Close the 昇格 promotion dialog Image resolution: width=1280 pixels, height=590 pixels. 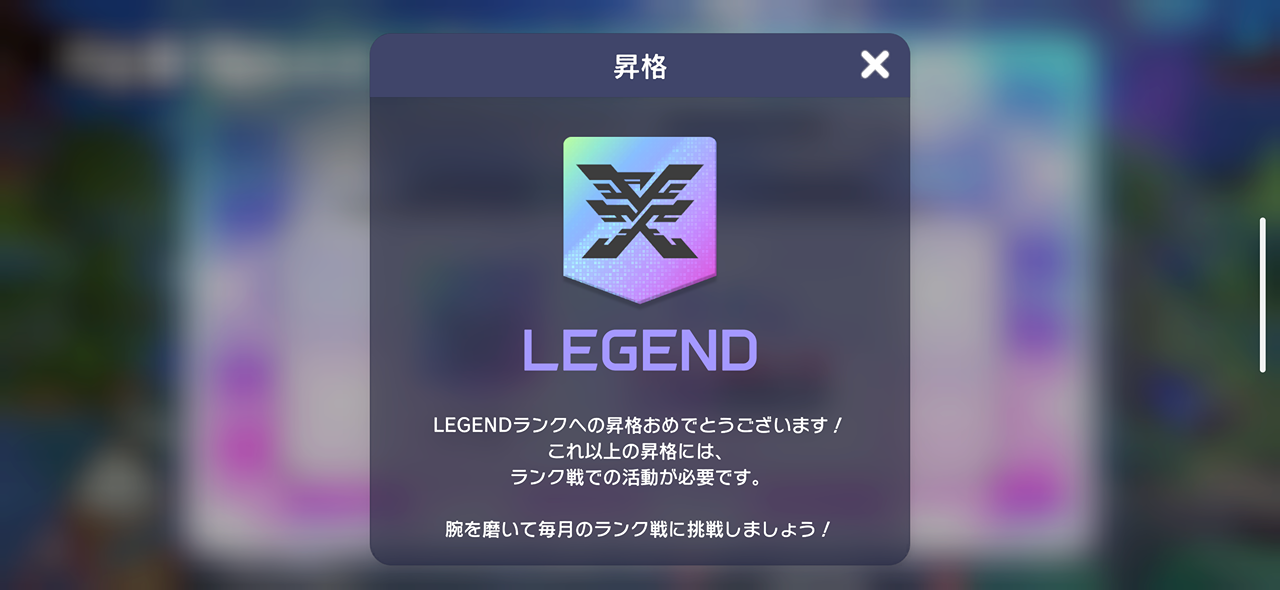click(x=874, y=65)
